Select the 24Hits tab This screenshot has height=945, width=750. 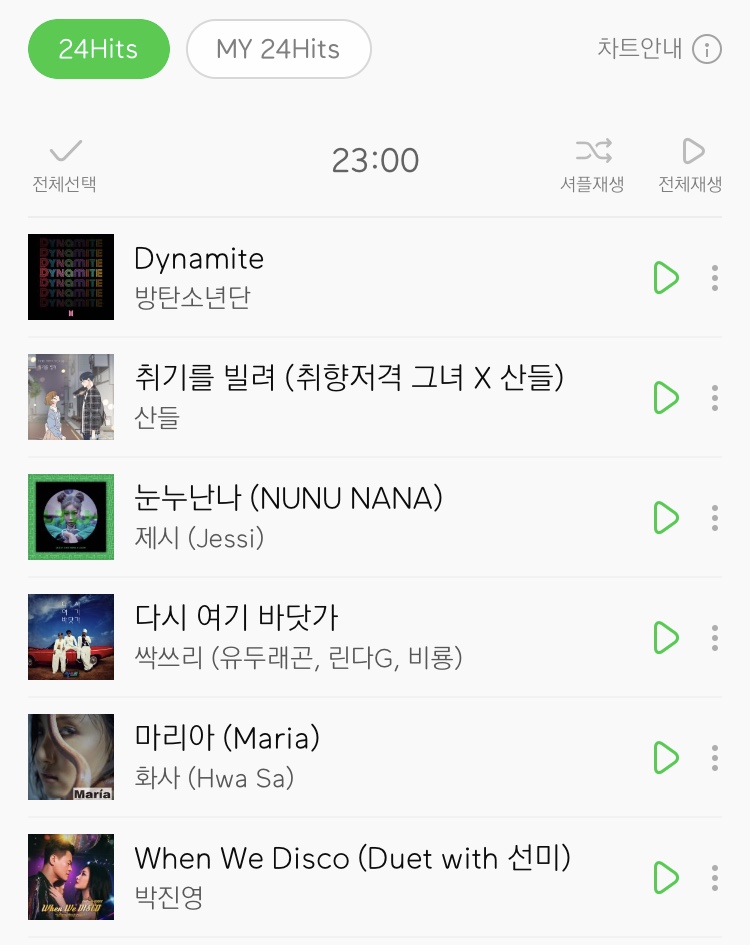tap(98, 47)
